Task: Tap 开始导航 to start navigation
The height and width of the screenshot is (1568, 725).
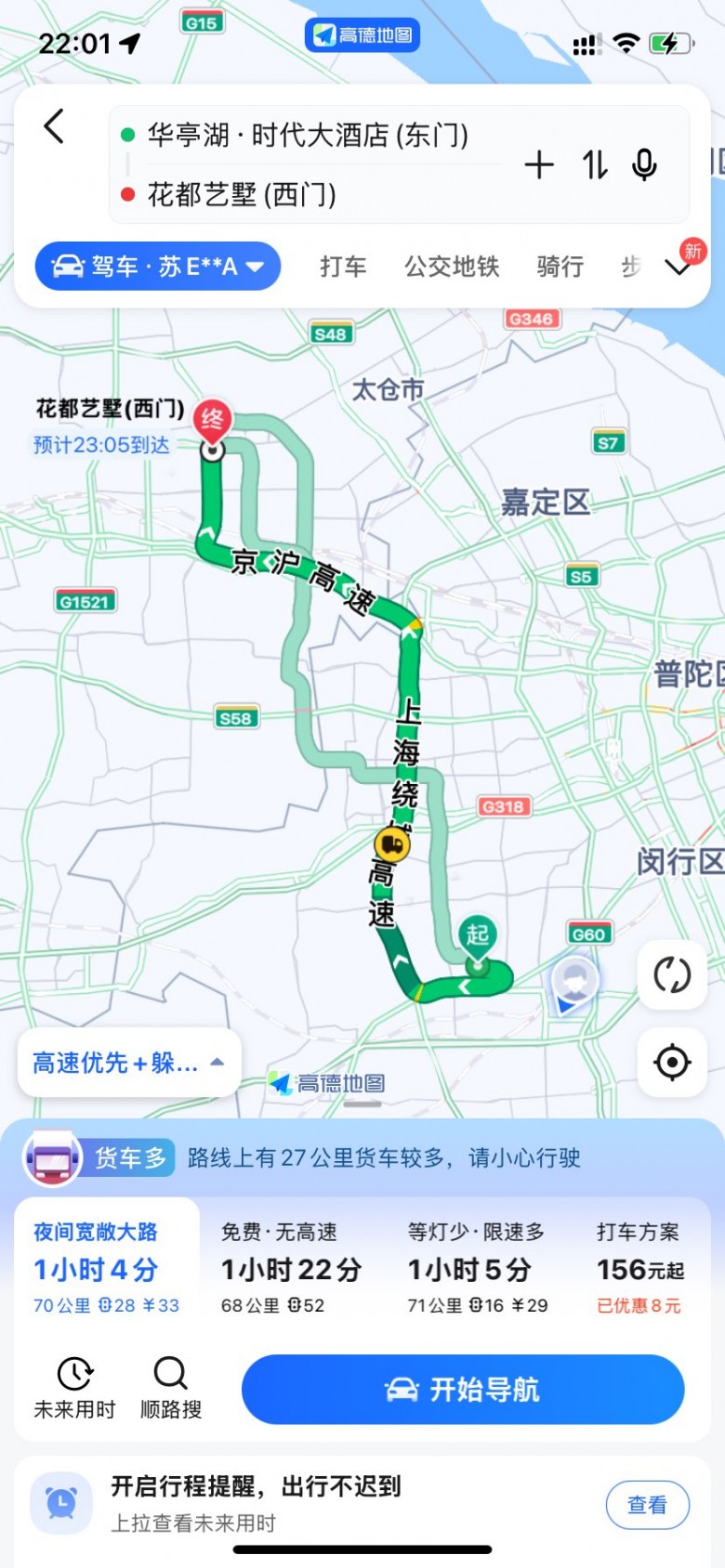Action: coord(463,1390)
